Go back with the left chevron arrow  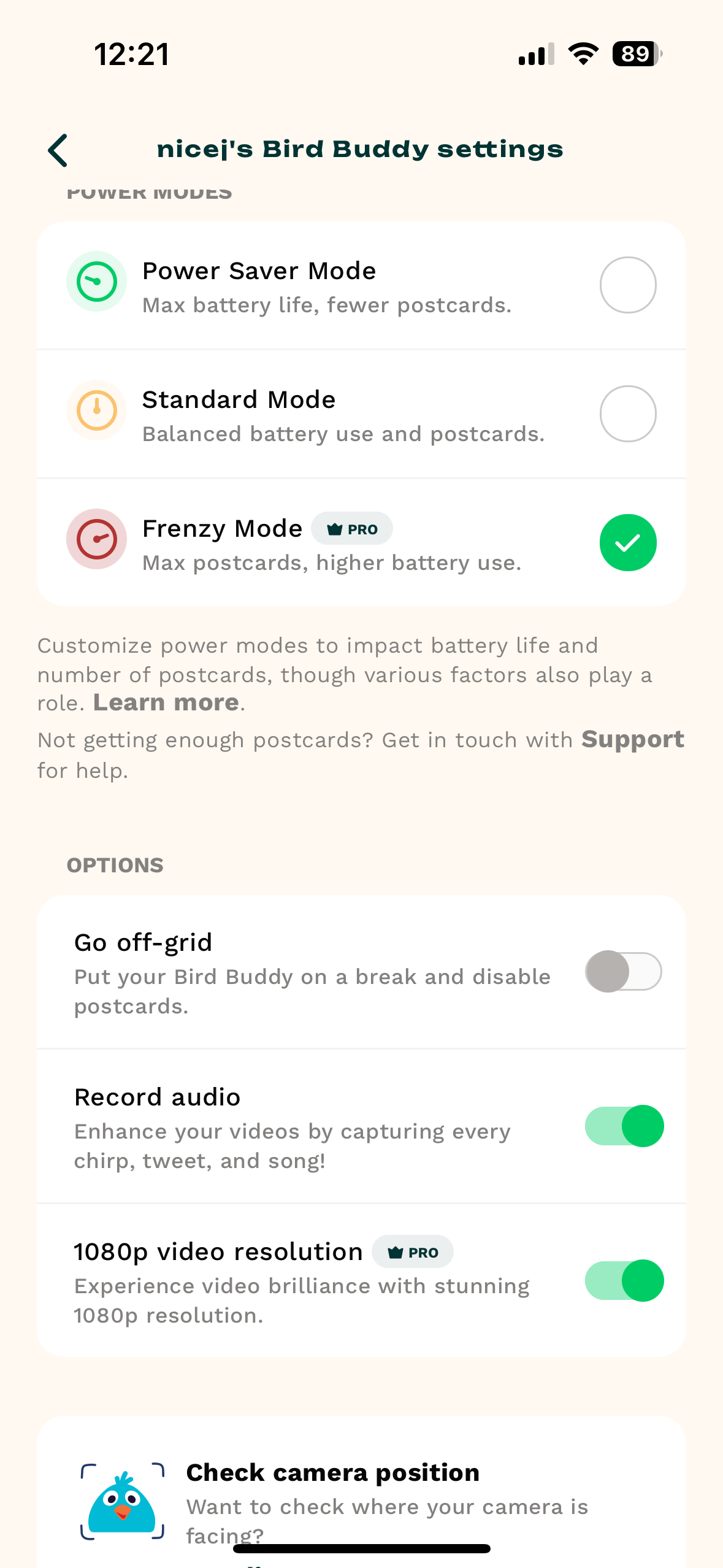tap(58, 149)
